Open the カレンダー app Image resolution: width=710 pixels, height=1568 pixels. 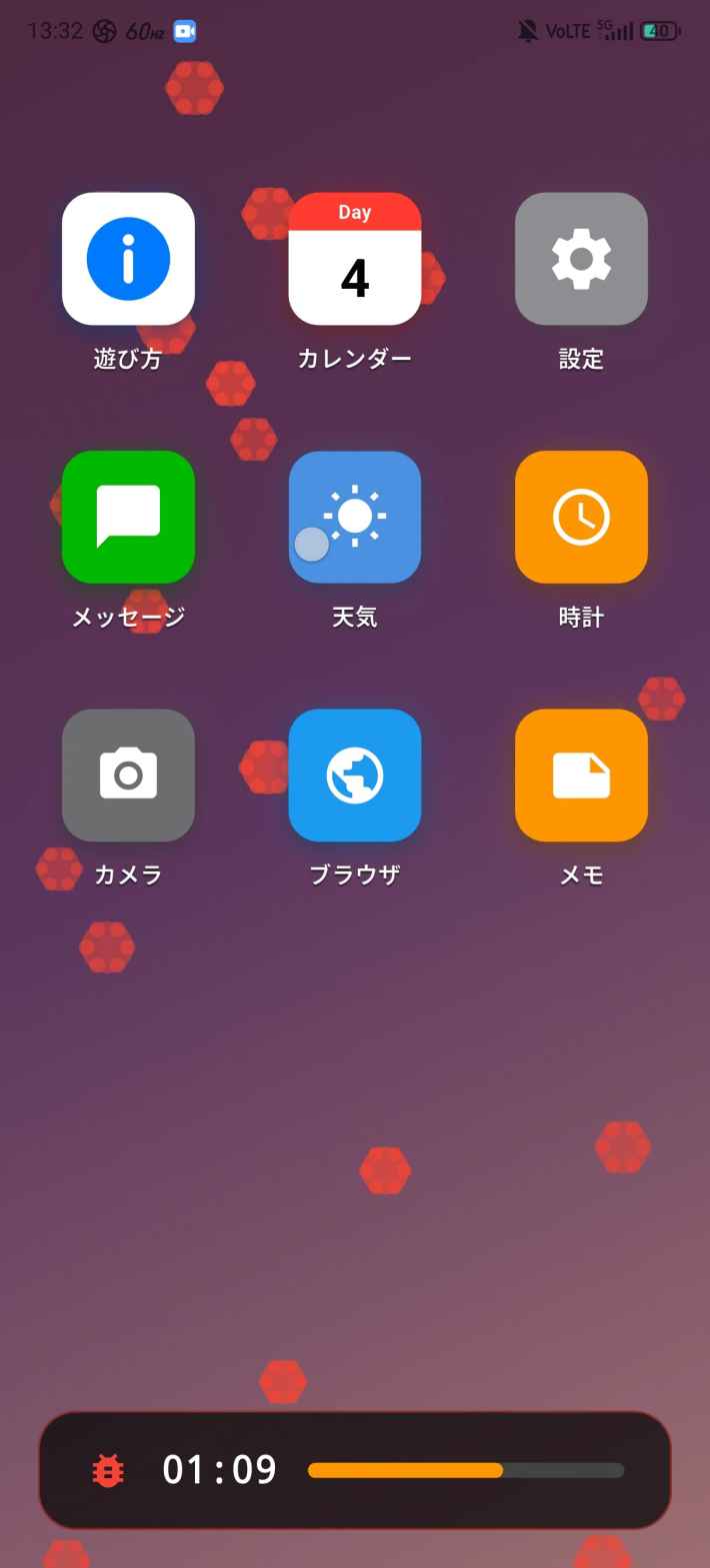(x=355, y=259)
